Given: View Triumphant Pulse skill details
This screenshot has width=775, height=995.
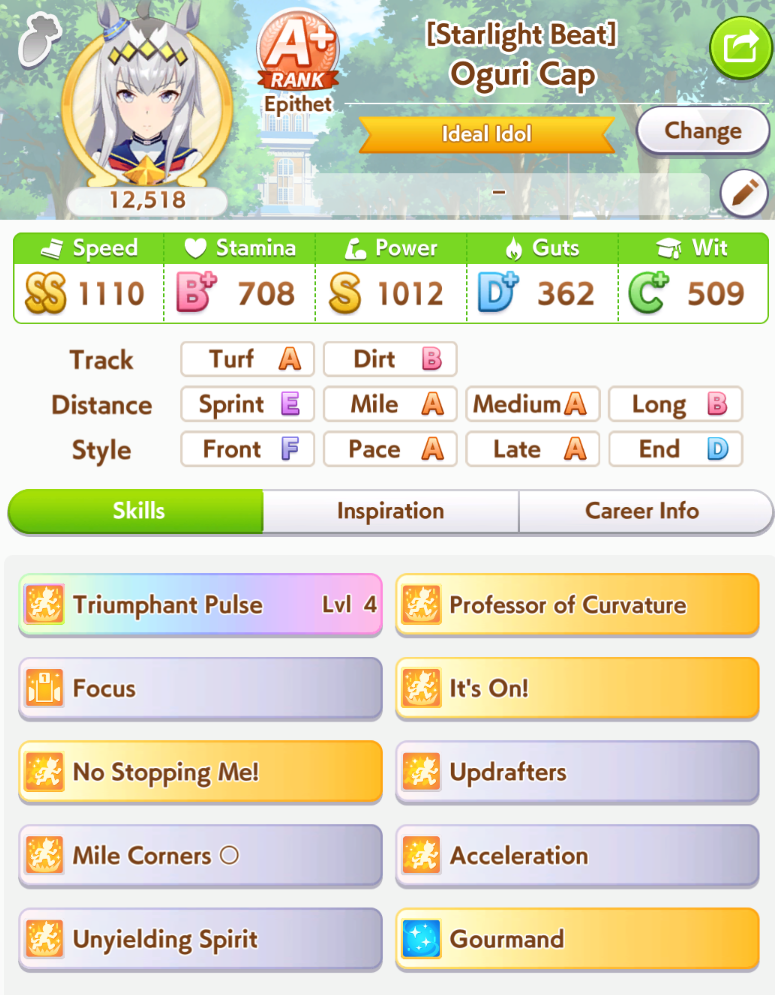Looking at the screenshot, I should click(200, 605).
